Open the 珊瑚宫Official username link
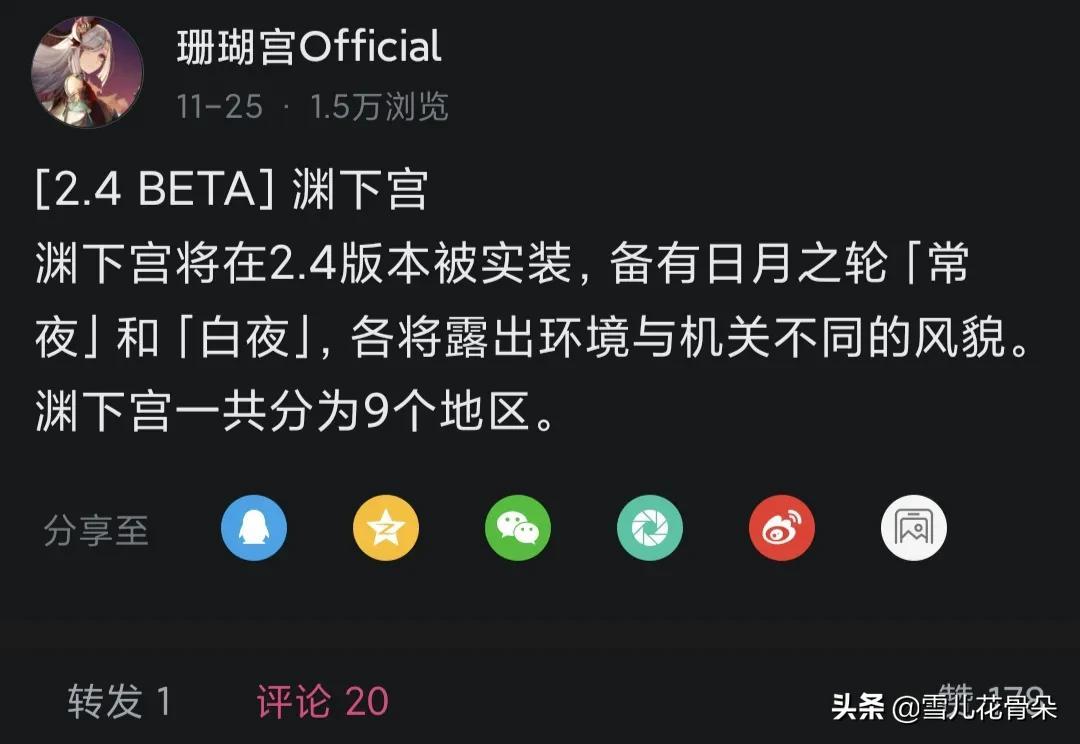Screen dimensions: 1080x744 click(308, 47)
